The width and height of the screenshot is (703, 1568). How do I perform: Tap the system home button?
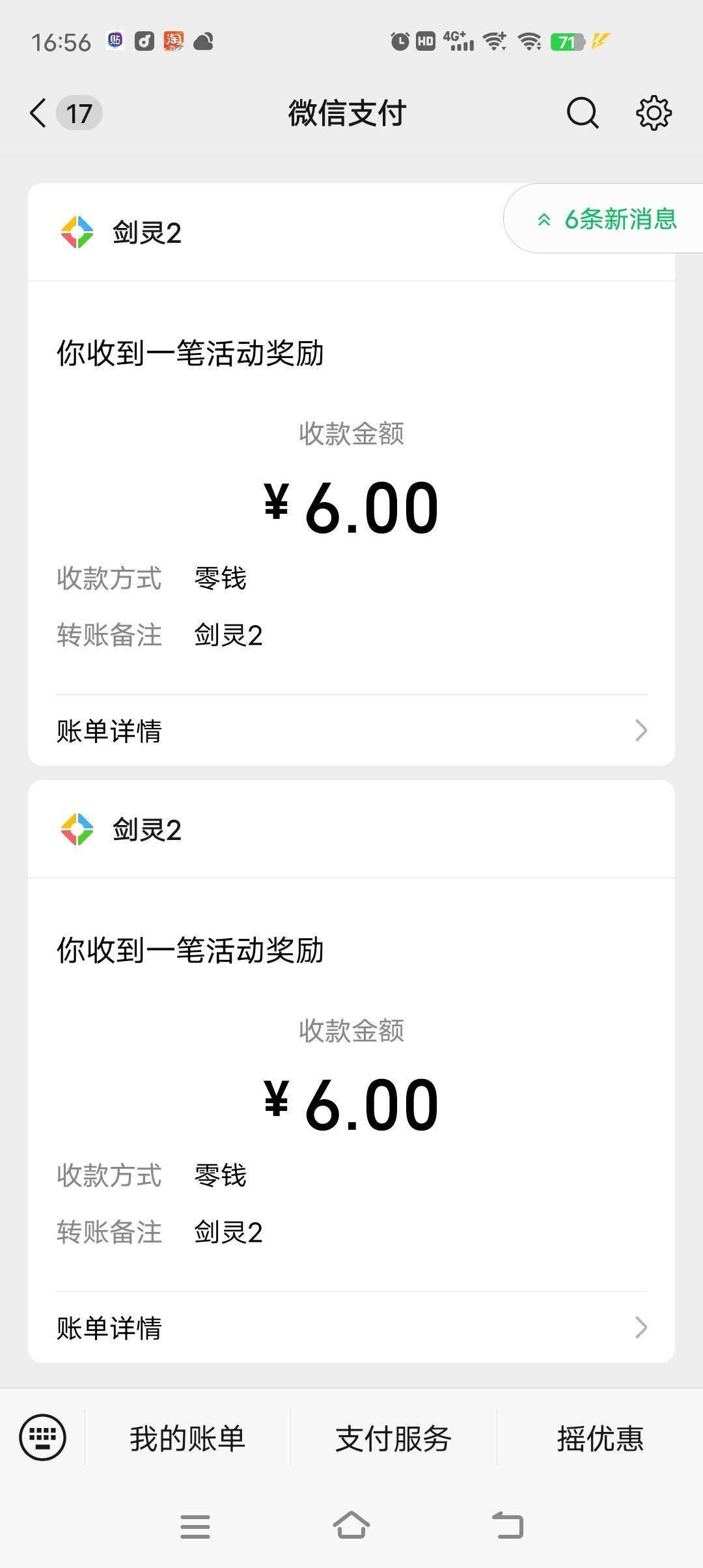[351, 1526]
